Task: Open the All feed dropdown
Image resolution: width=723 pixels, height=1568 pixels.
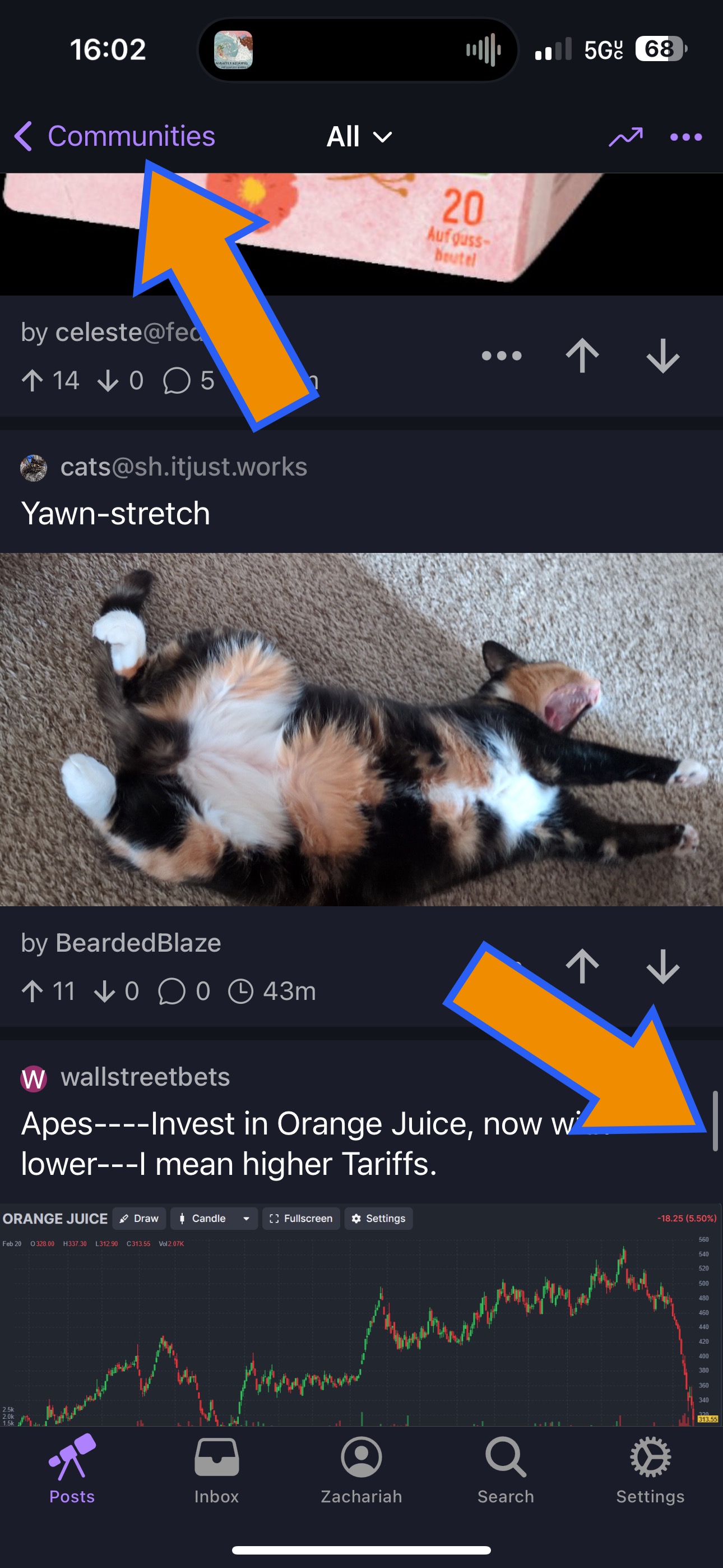Action: [x=359, y=136]
